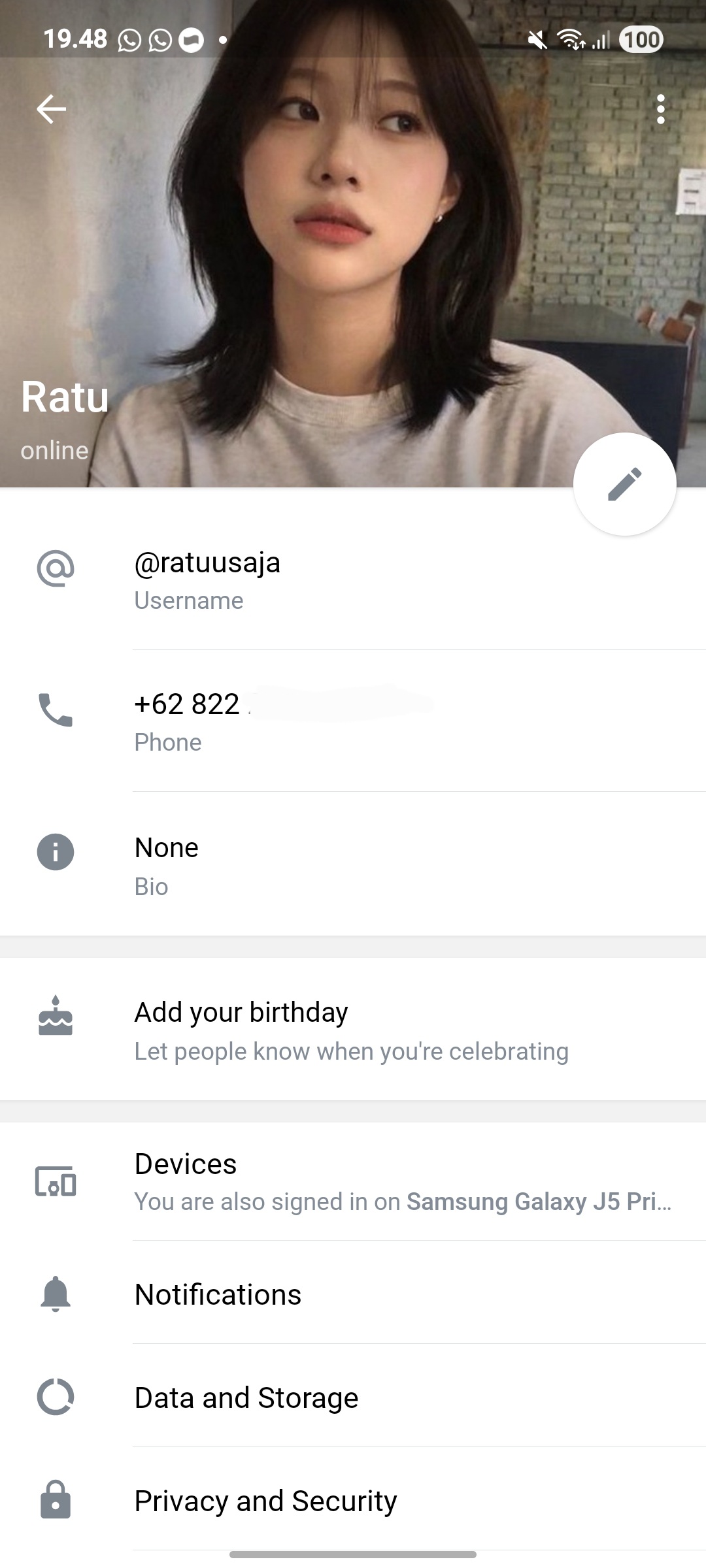Go to Data and Storage

353,1397
